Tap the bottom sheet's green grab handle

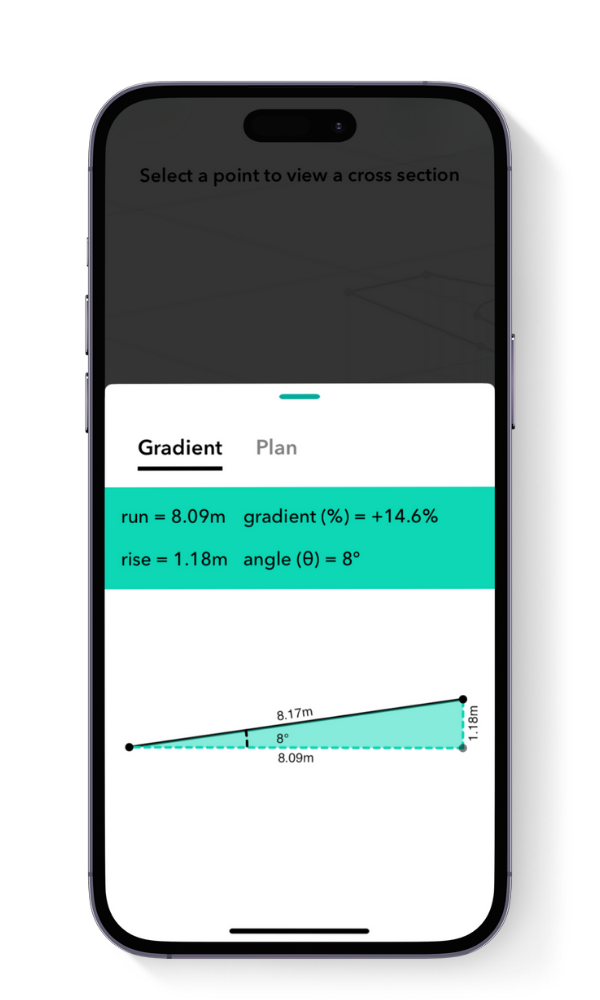point(299,397)
